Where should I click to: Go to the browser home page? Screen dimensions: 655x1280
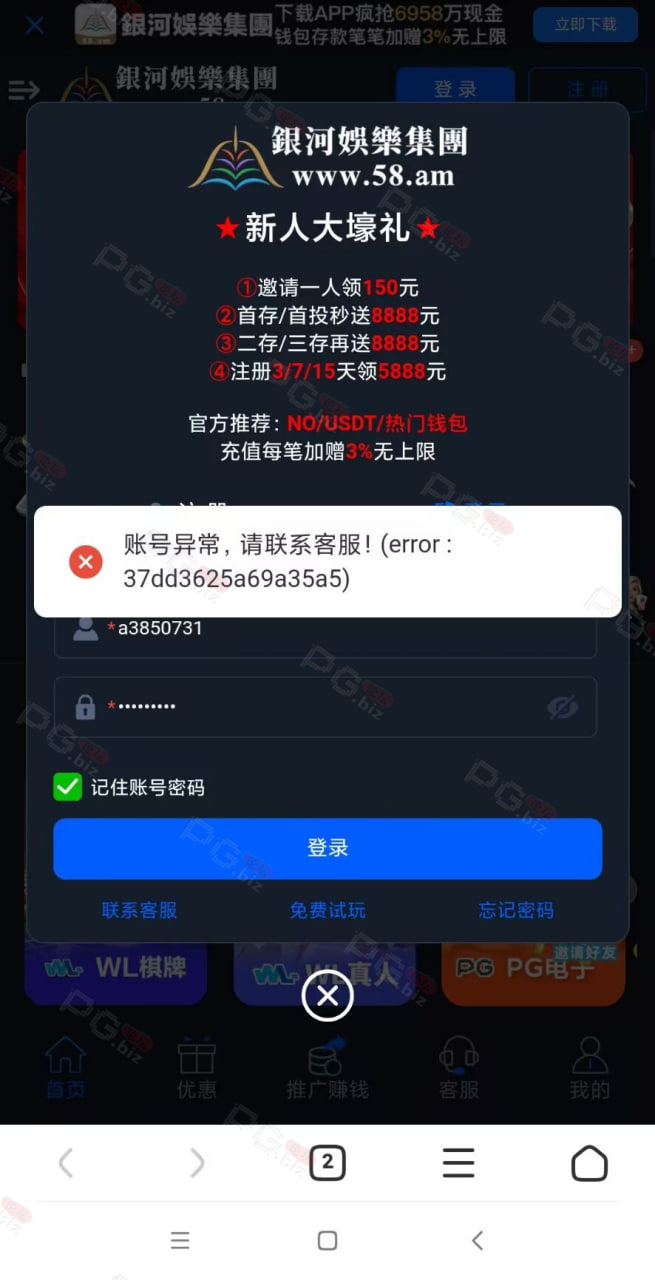tap(589, 1163)
